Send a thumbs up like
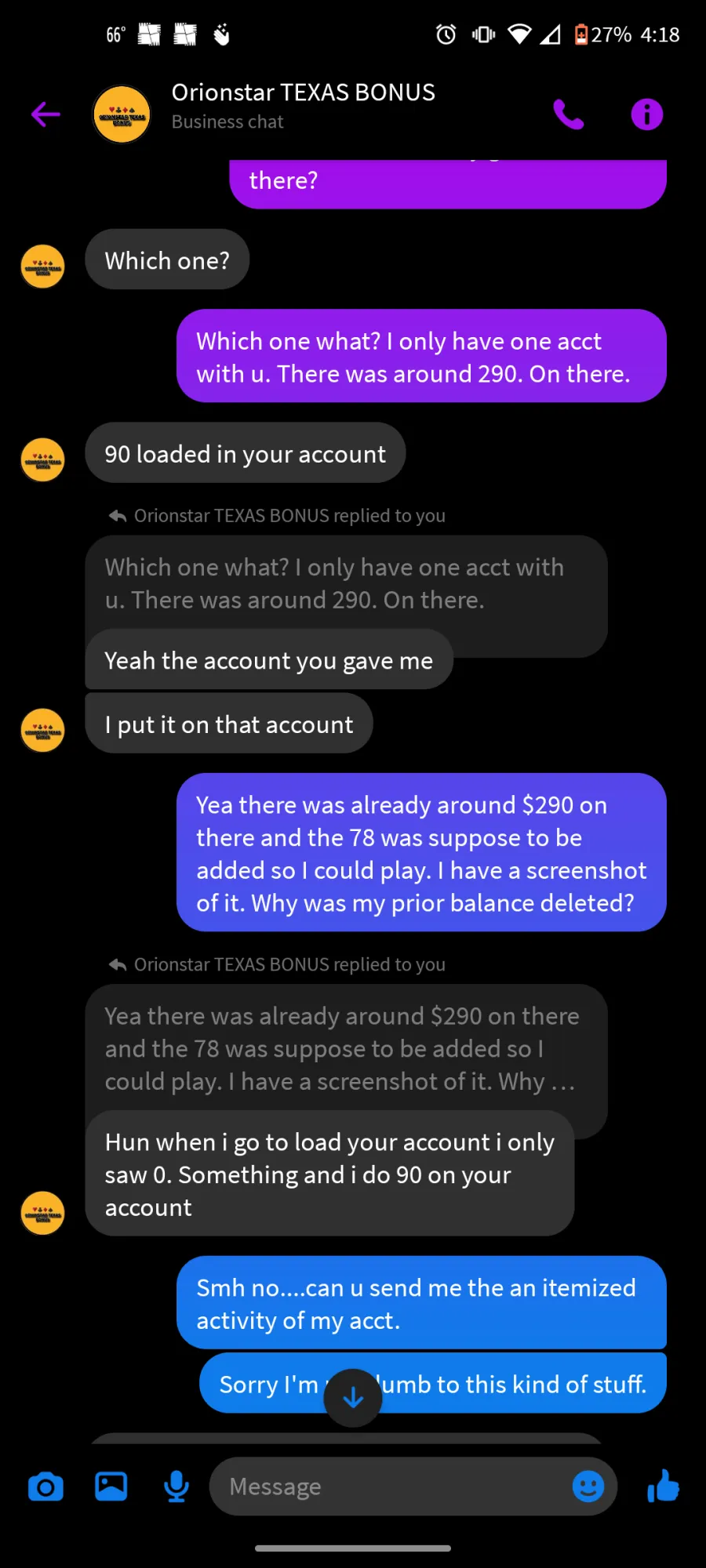 (663, 1486)
